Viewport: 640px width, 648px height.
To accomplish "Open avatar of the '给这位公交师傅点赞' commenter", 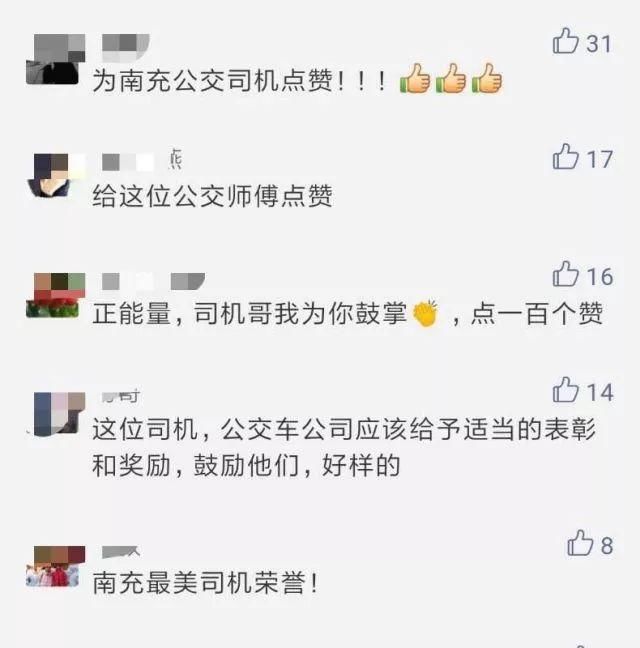I will [x=52, y=176].
